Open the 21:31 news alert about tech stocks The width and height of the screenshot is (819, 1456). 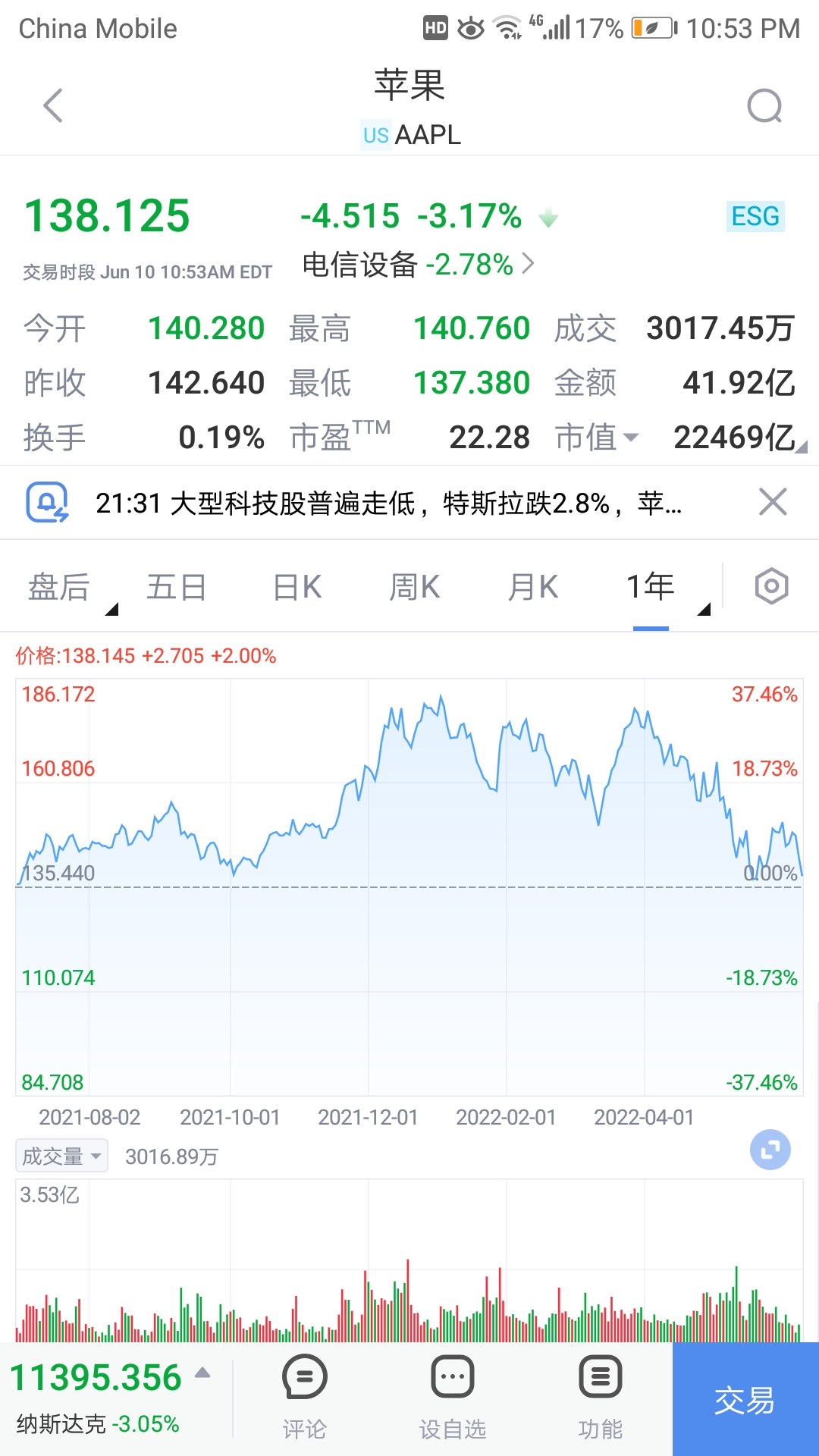click(388, 503)
